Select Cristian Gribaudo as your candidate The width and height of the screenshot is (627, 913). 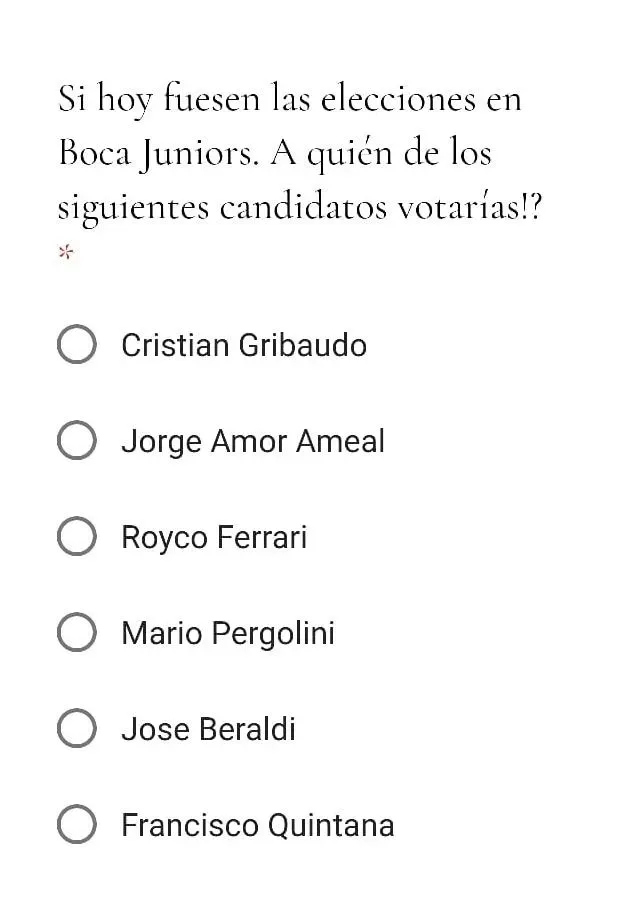click(77, 345)
